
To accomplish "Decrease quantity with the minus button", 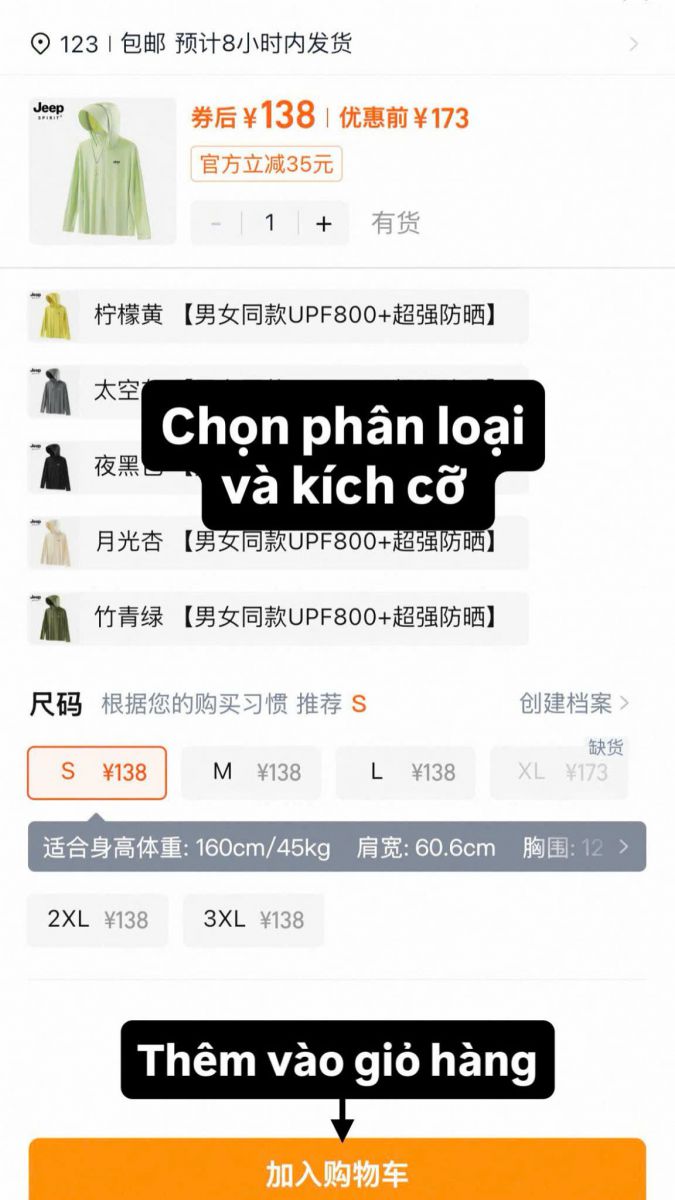I will click(216, 224).
